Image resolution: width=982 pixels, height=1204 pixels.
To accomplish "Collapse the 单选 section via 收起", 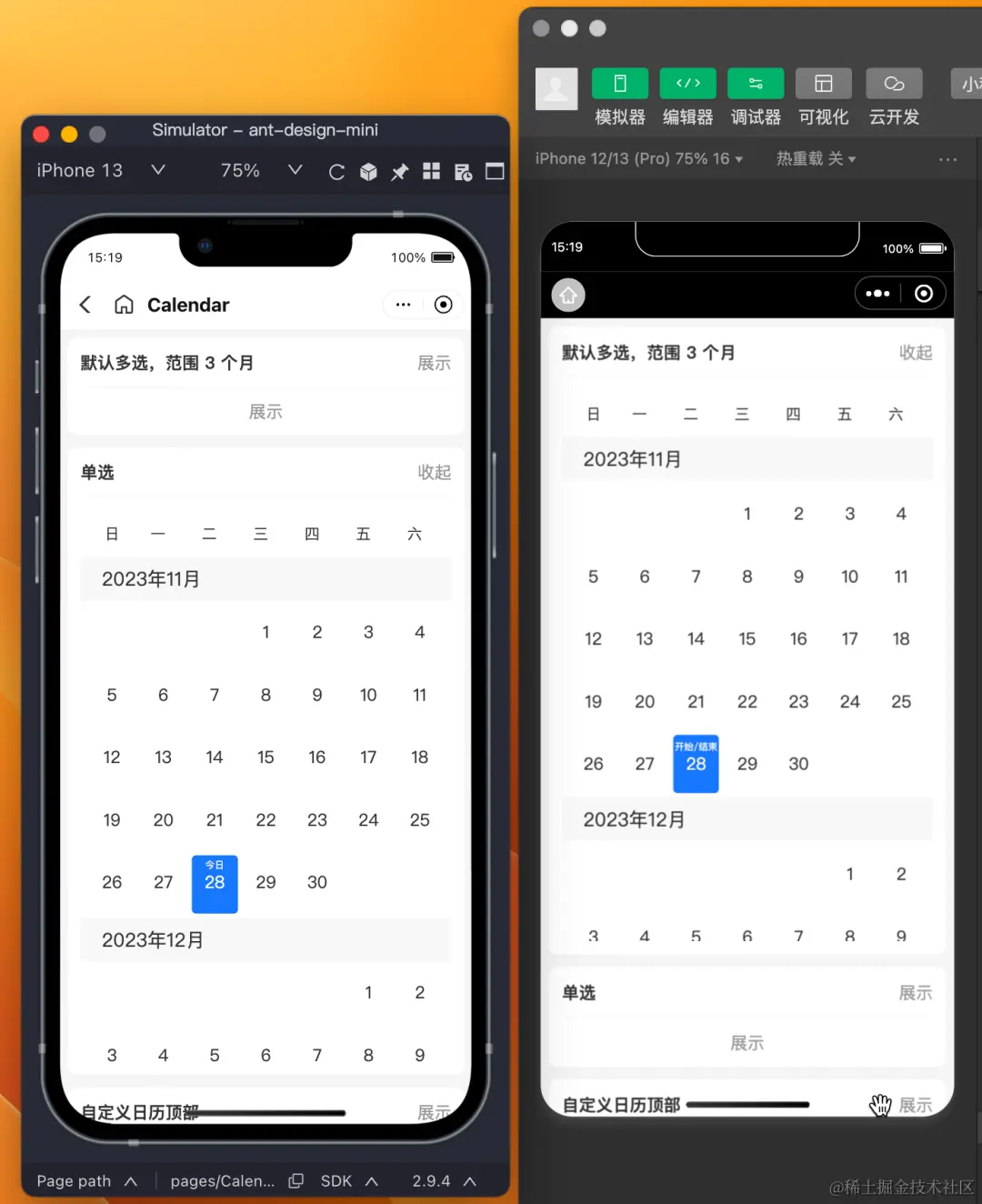I will point(434,472).
